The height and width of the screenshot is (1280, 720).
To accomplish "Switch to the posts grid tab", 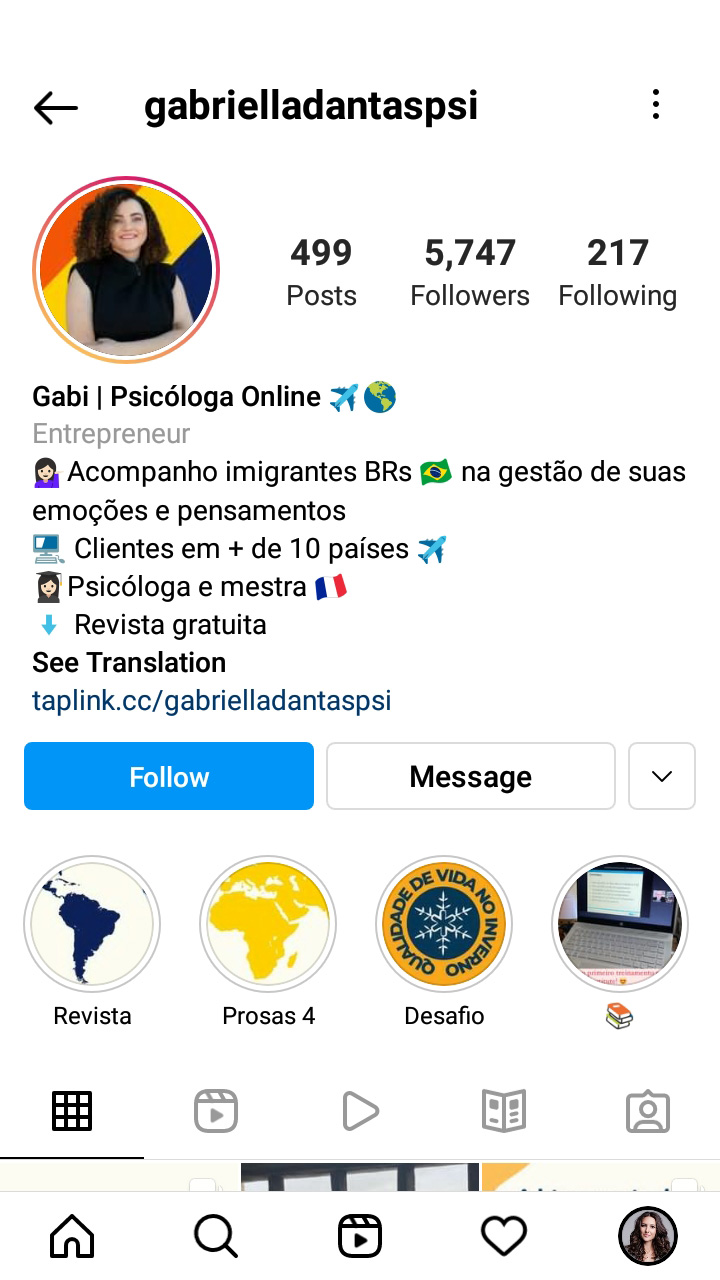I will click(72, 1111).
